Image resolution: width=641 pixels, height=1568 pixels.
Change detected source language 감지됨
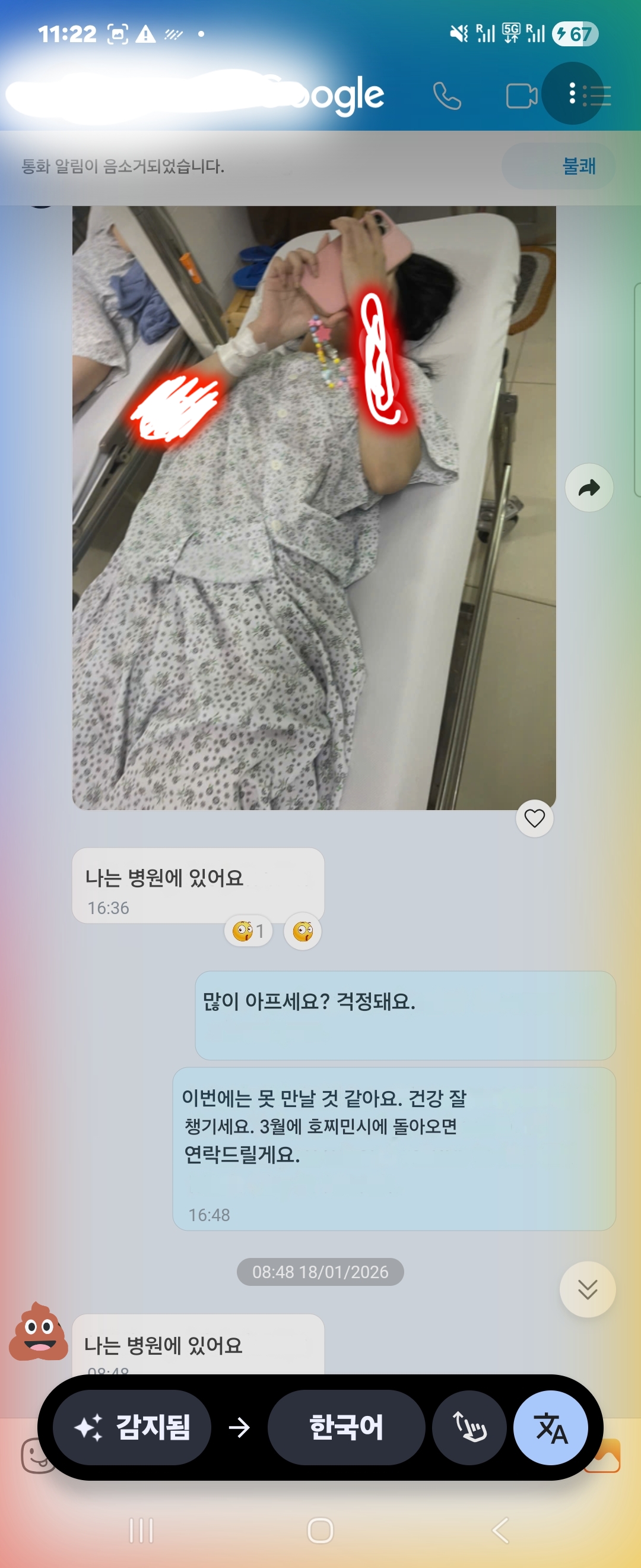132,1427
